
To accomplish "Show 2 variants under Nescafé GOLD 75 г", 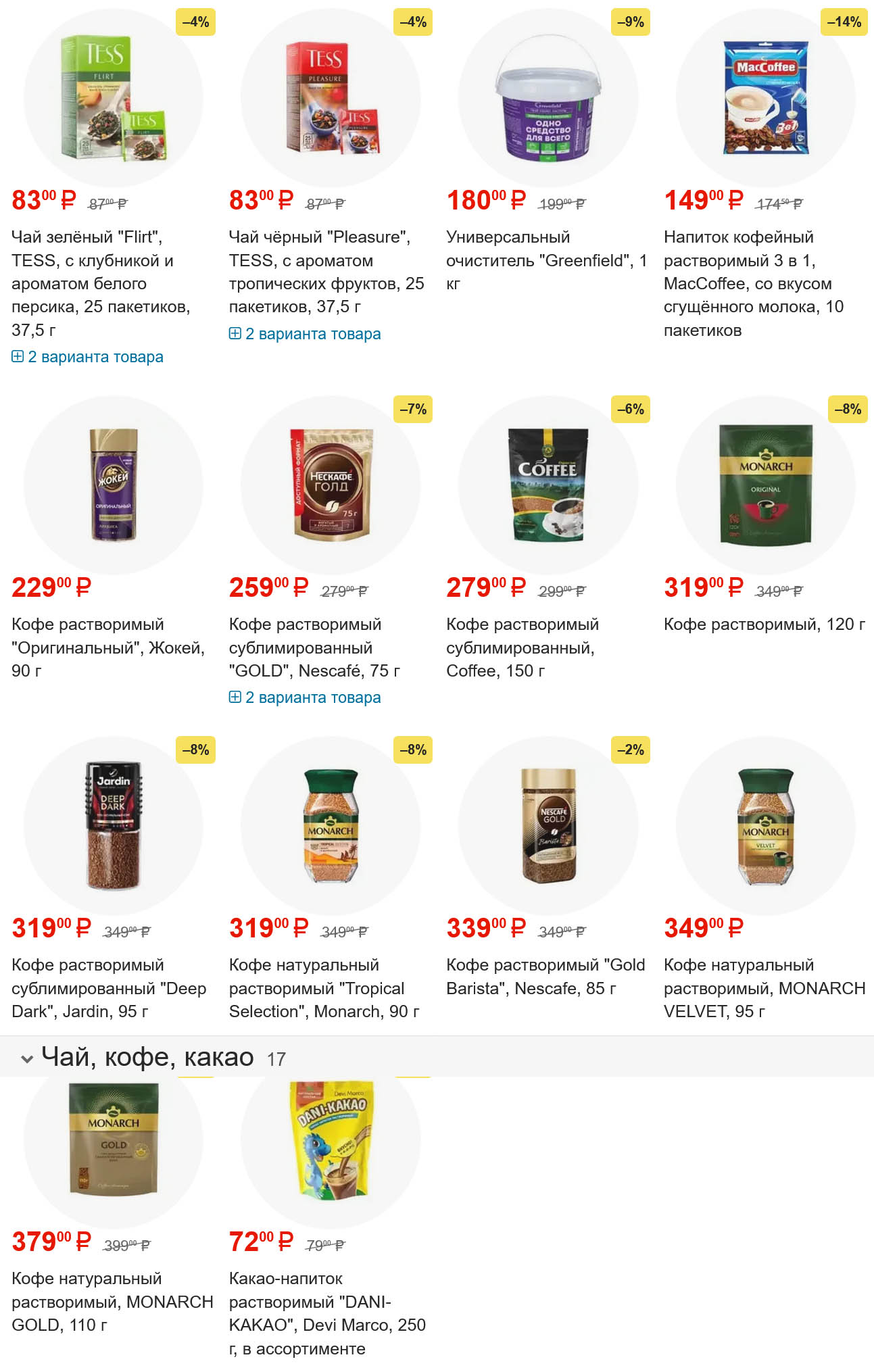I will (305, 697).
